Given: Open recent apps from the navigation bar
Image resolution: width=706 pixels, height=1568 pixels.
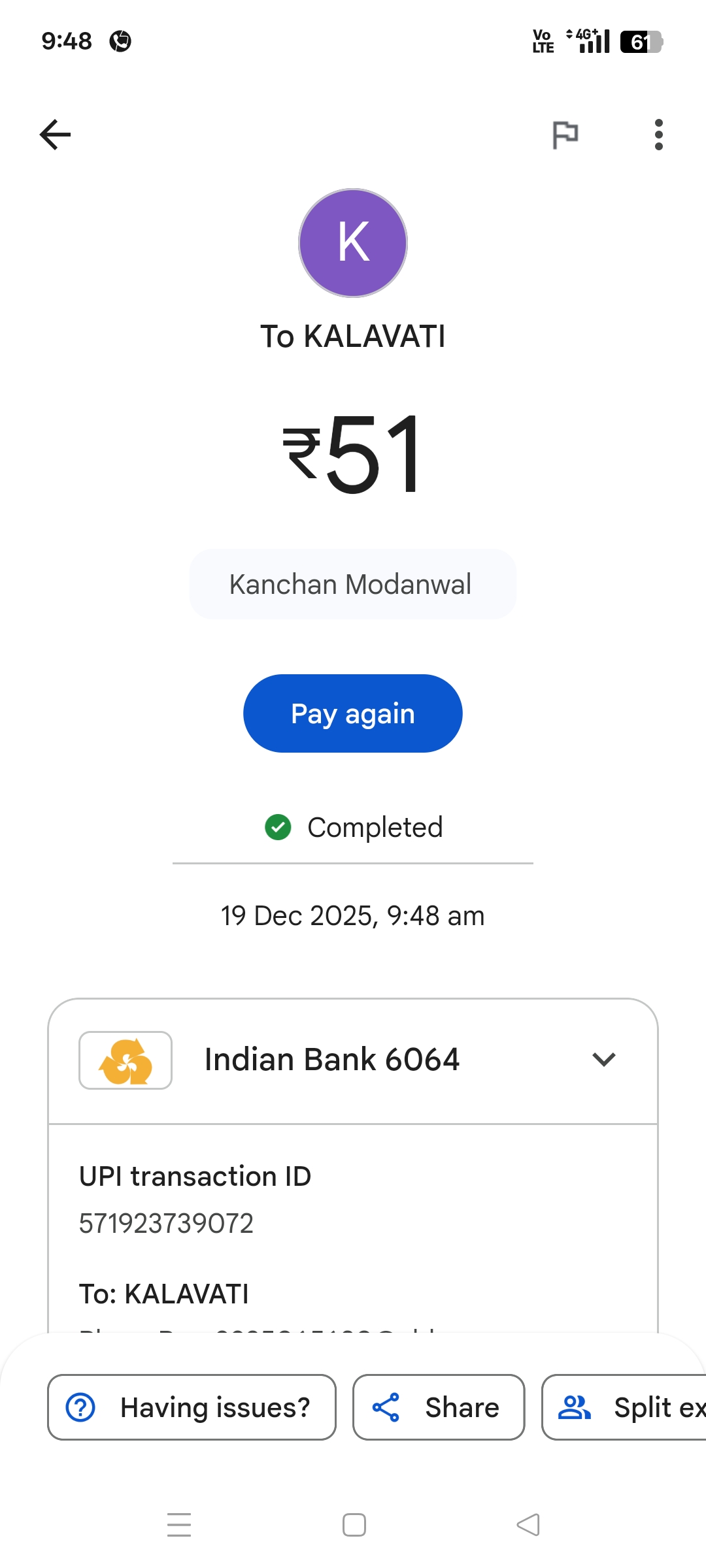Looking at the screenshot, I should (179, 1525).
